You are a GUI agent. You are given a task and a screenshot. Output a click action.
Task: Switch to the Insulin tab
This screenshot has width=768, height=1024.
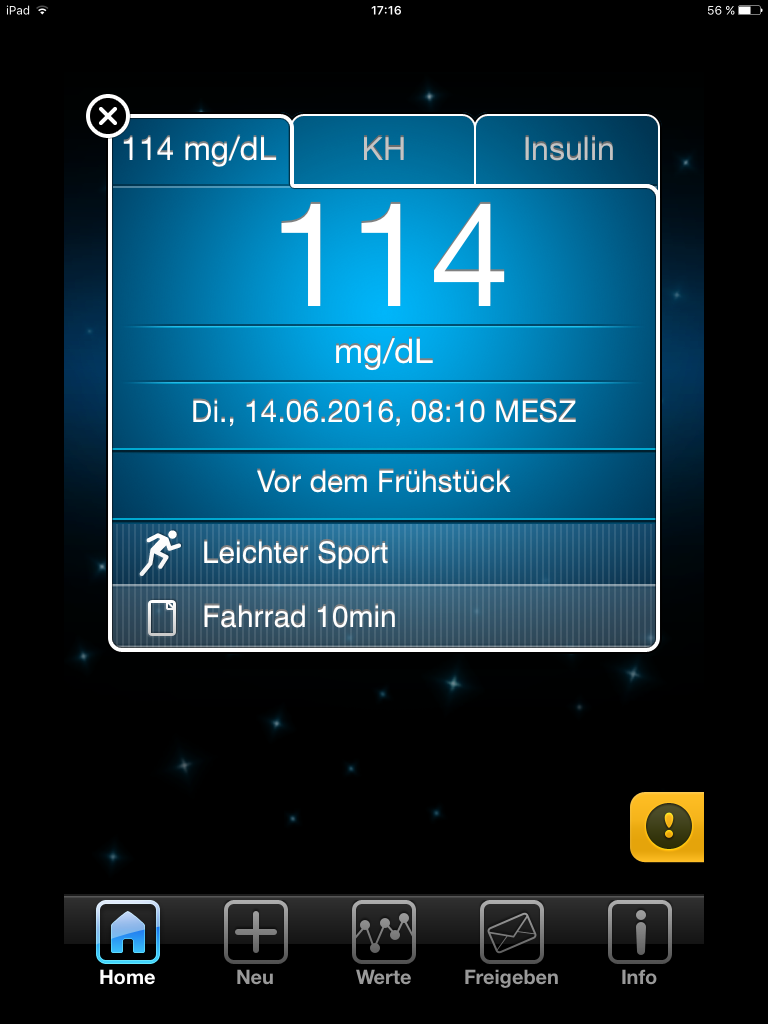point(567,150)
